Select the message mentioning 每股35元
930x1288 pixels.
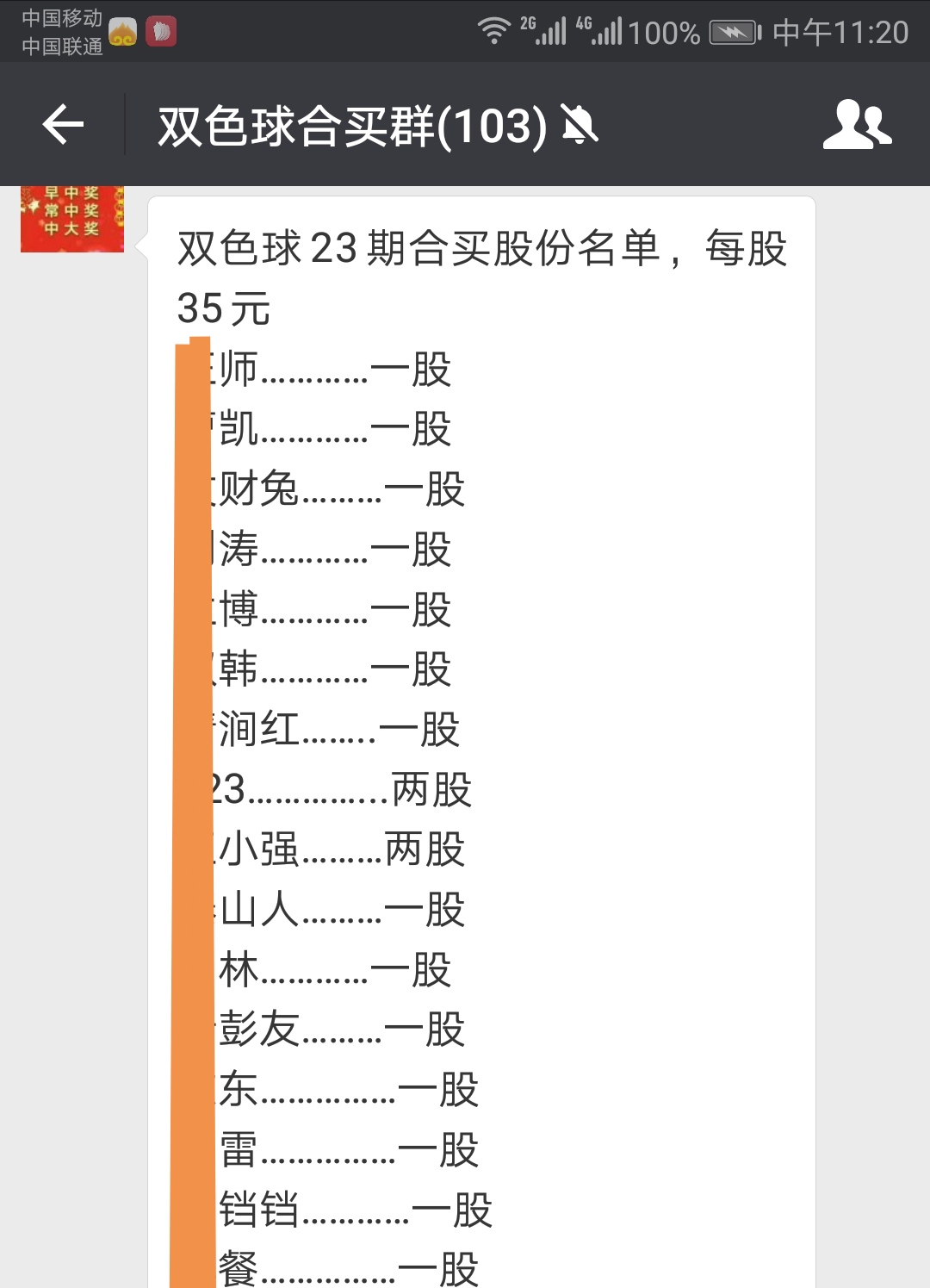[x=482, y=276]
